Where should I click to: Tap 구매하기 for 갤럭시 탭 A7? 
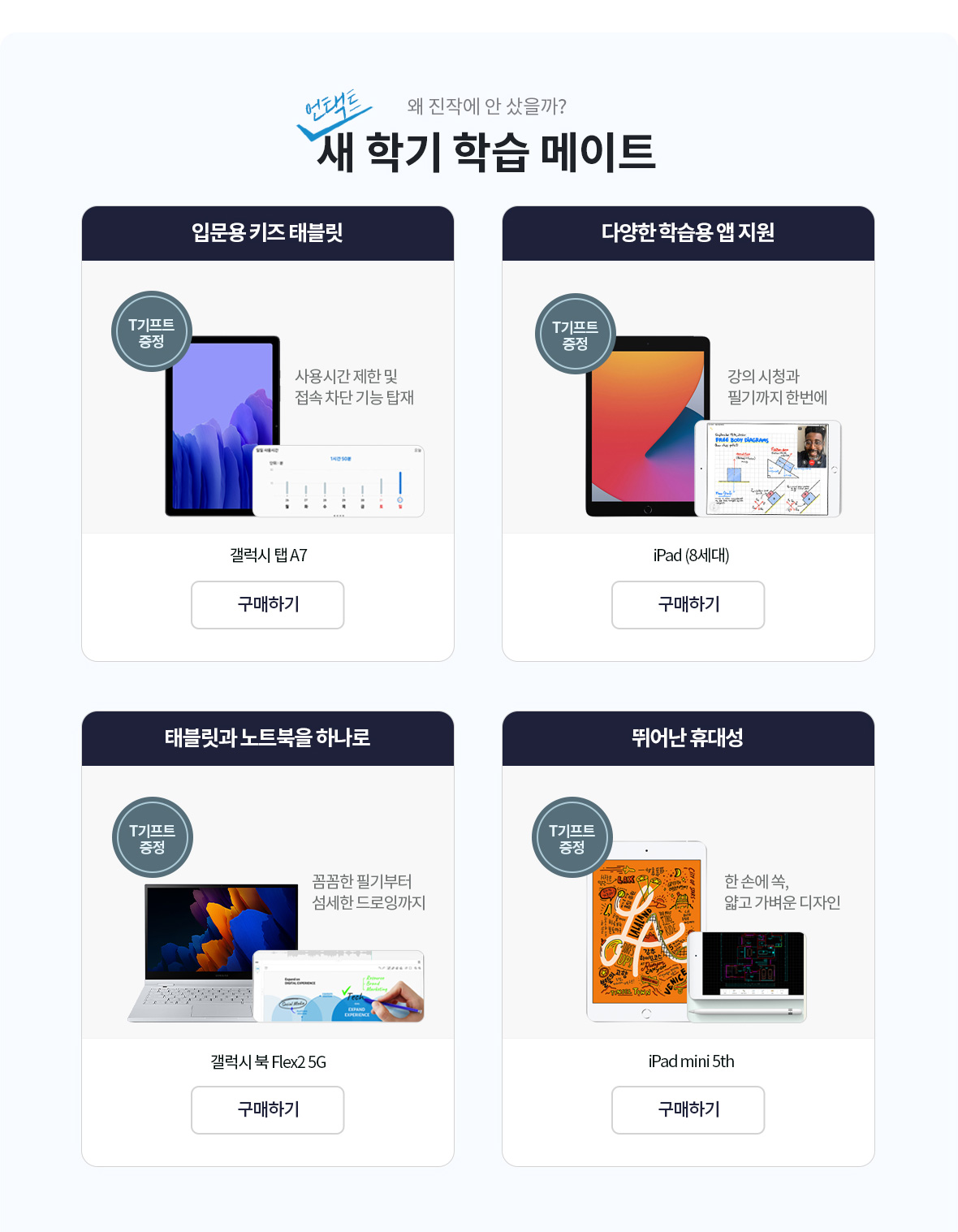tap(267, 605)
